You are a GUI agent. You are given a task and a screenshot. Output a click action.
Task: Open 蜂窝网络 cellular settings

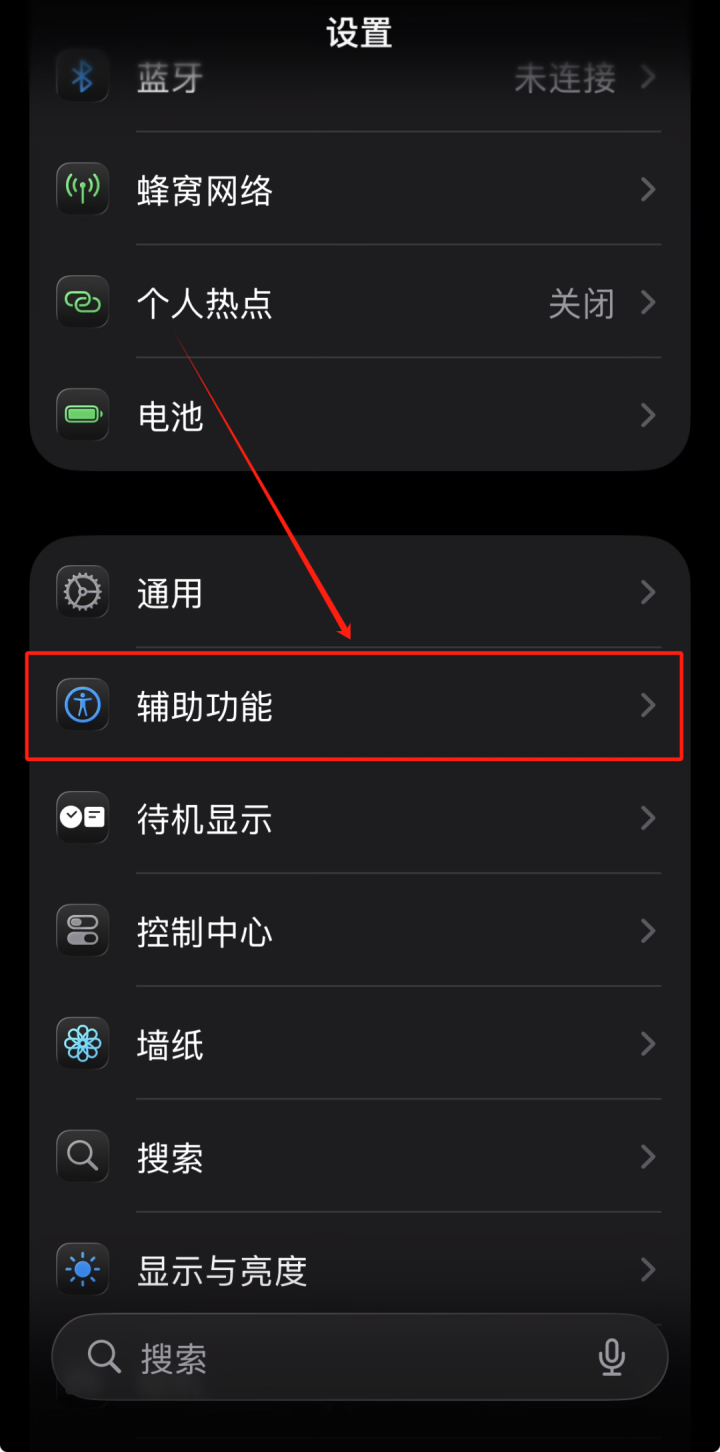pos(360,190)
